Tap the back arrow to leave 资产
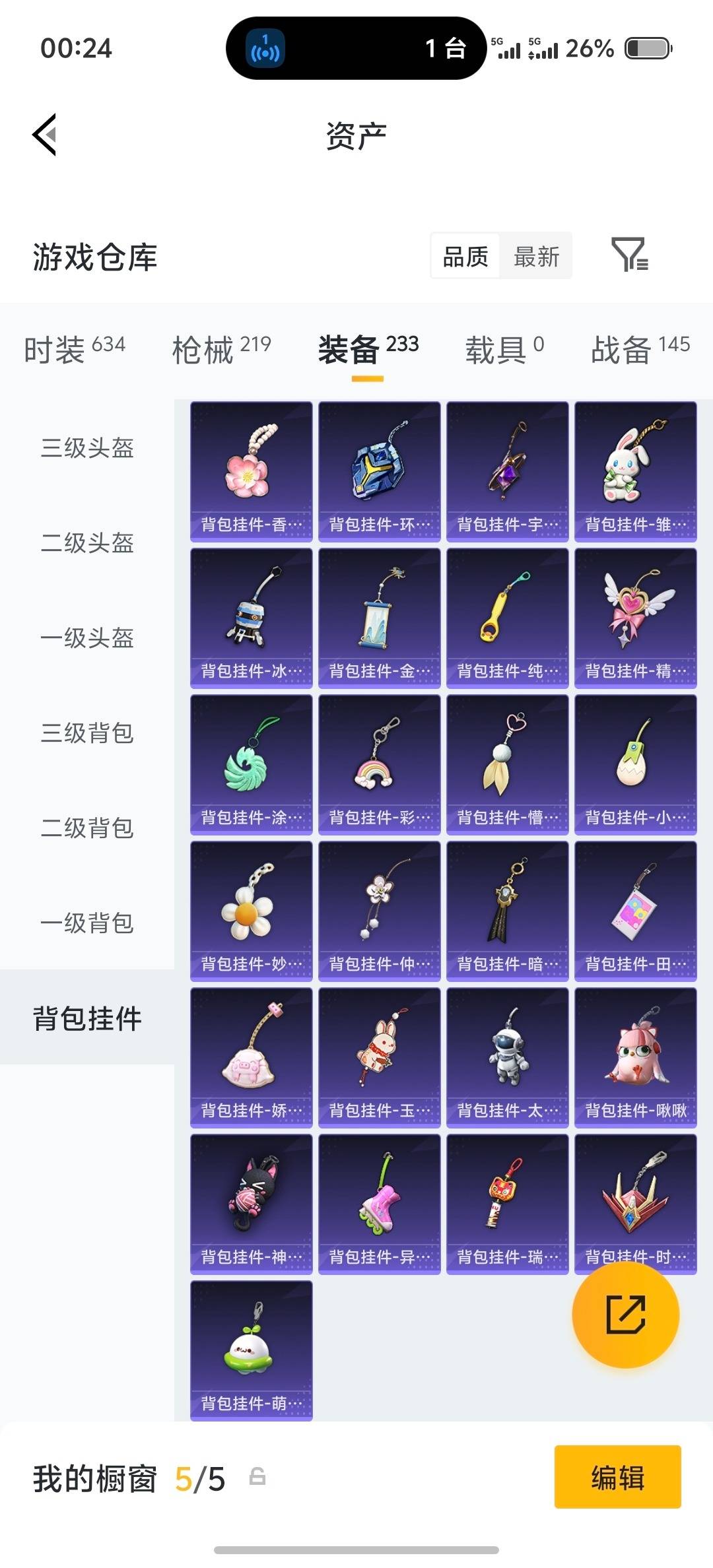713x1568 pixels. tap(44, 135)
